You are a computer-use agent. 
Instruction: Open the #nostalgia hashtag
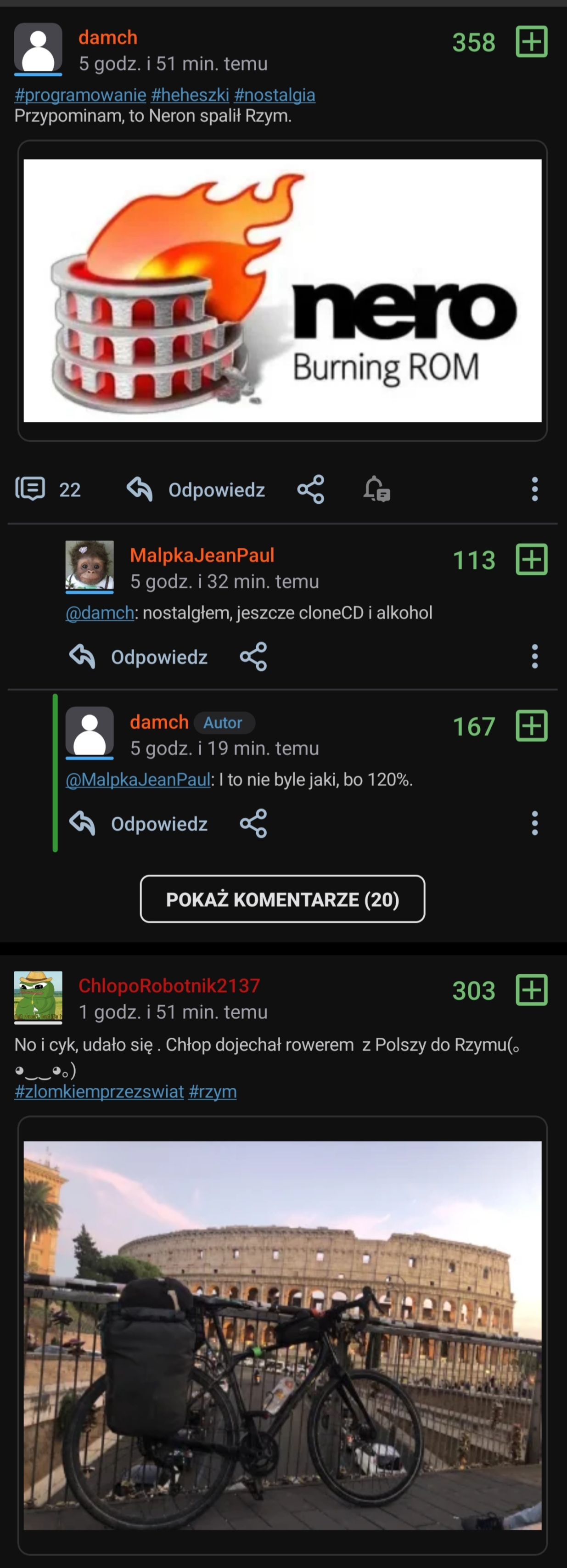click(x=275, y=95)
